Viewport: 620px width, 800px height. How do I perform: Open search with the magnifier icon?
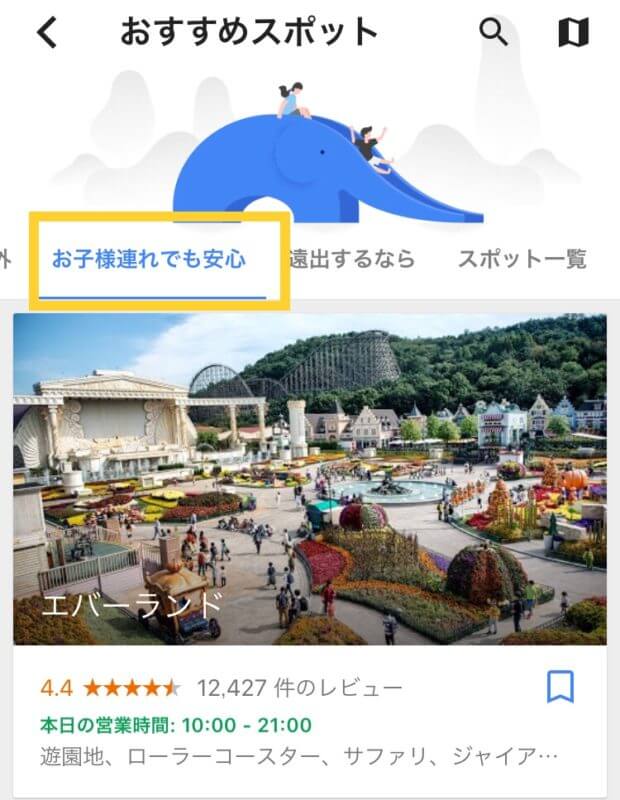tap(494, 32)
